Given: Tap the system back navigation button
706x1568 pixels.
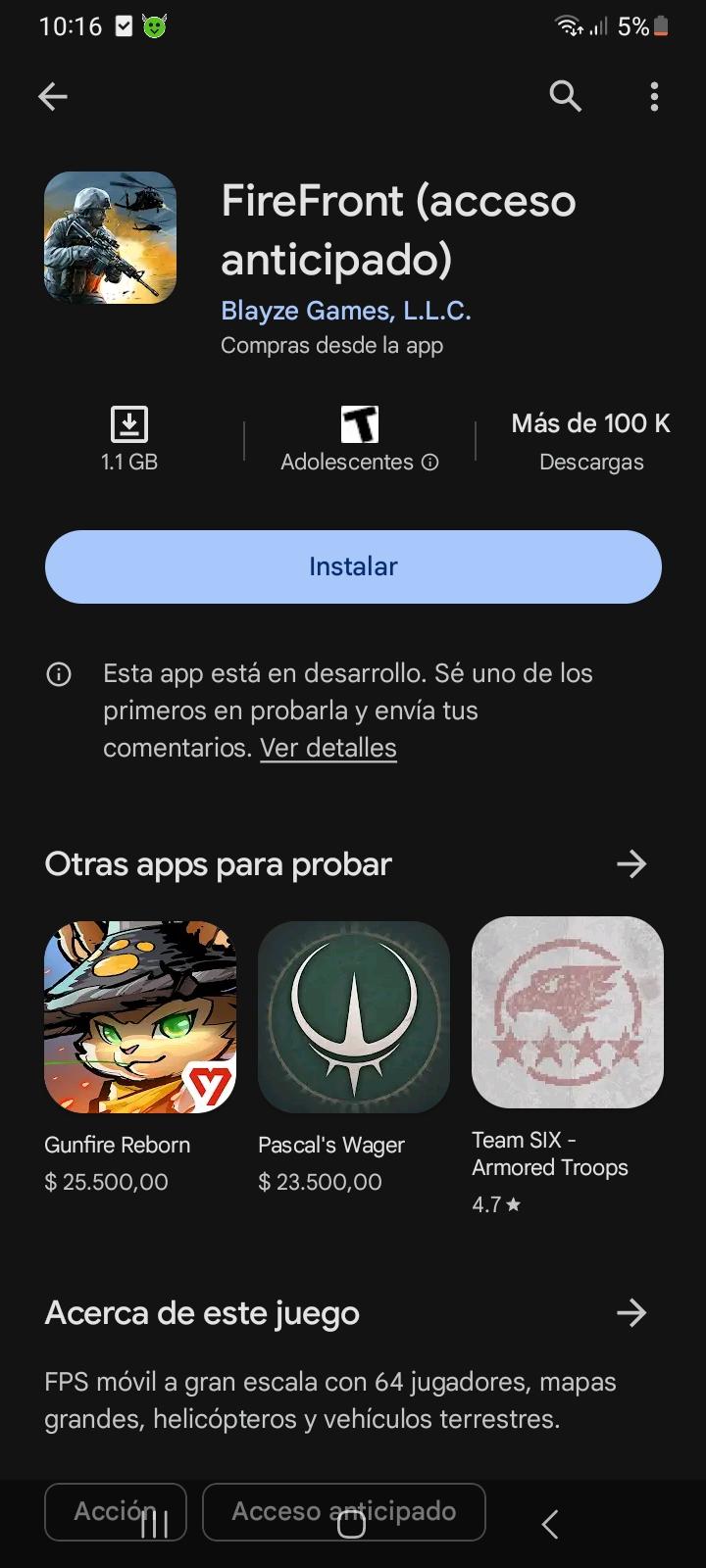Looking at the screenshot, I should pyautogui.click(x=550, y=1524).
